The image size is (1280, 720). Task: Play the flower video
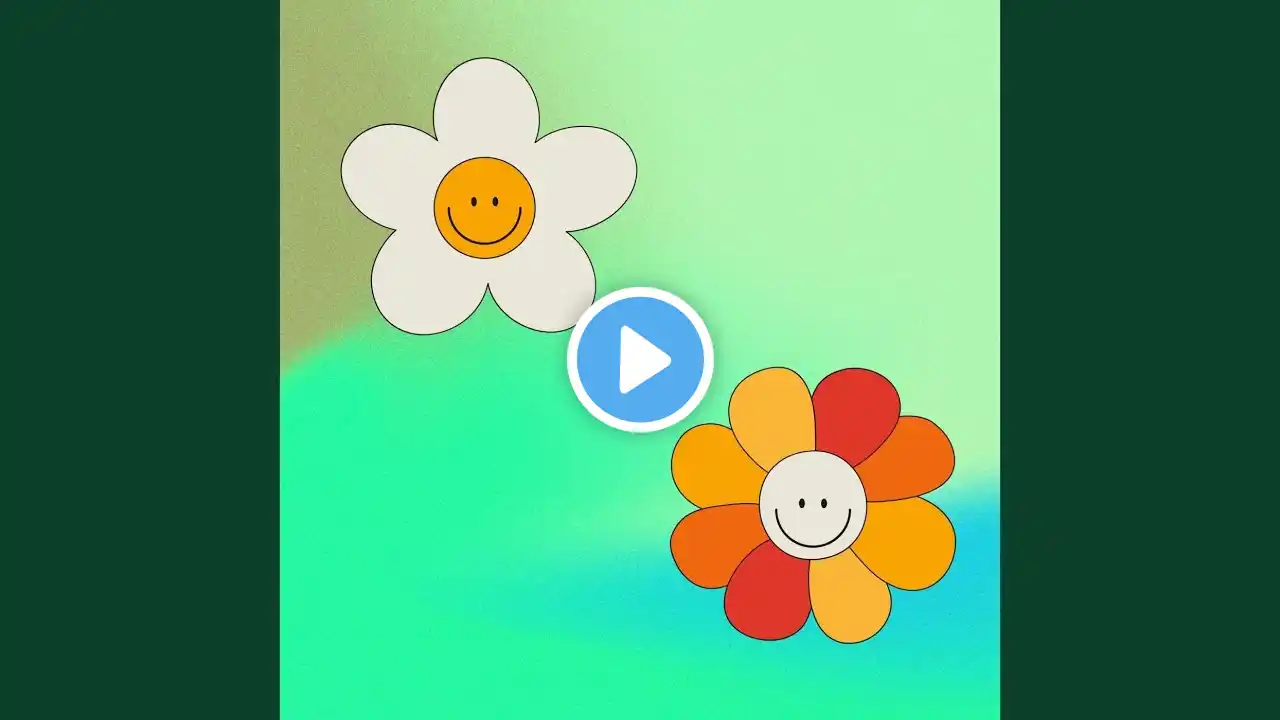point(640,359)
